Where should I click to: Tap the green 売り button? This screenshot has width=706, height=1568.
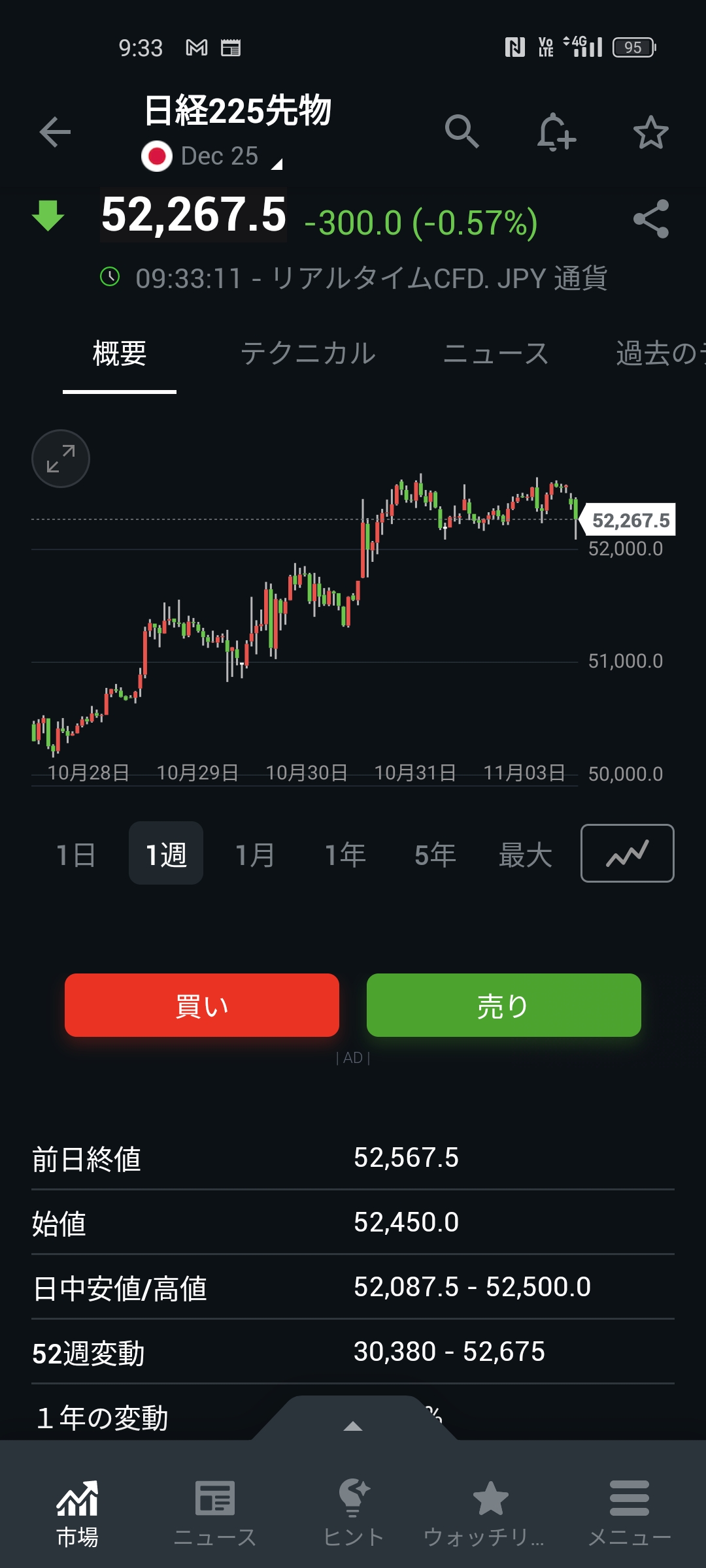[503, 1005]
